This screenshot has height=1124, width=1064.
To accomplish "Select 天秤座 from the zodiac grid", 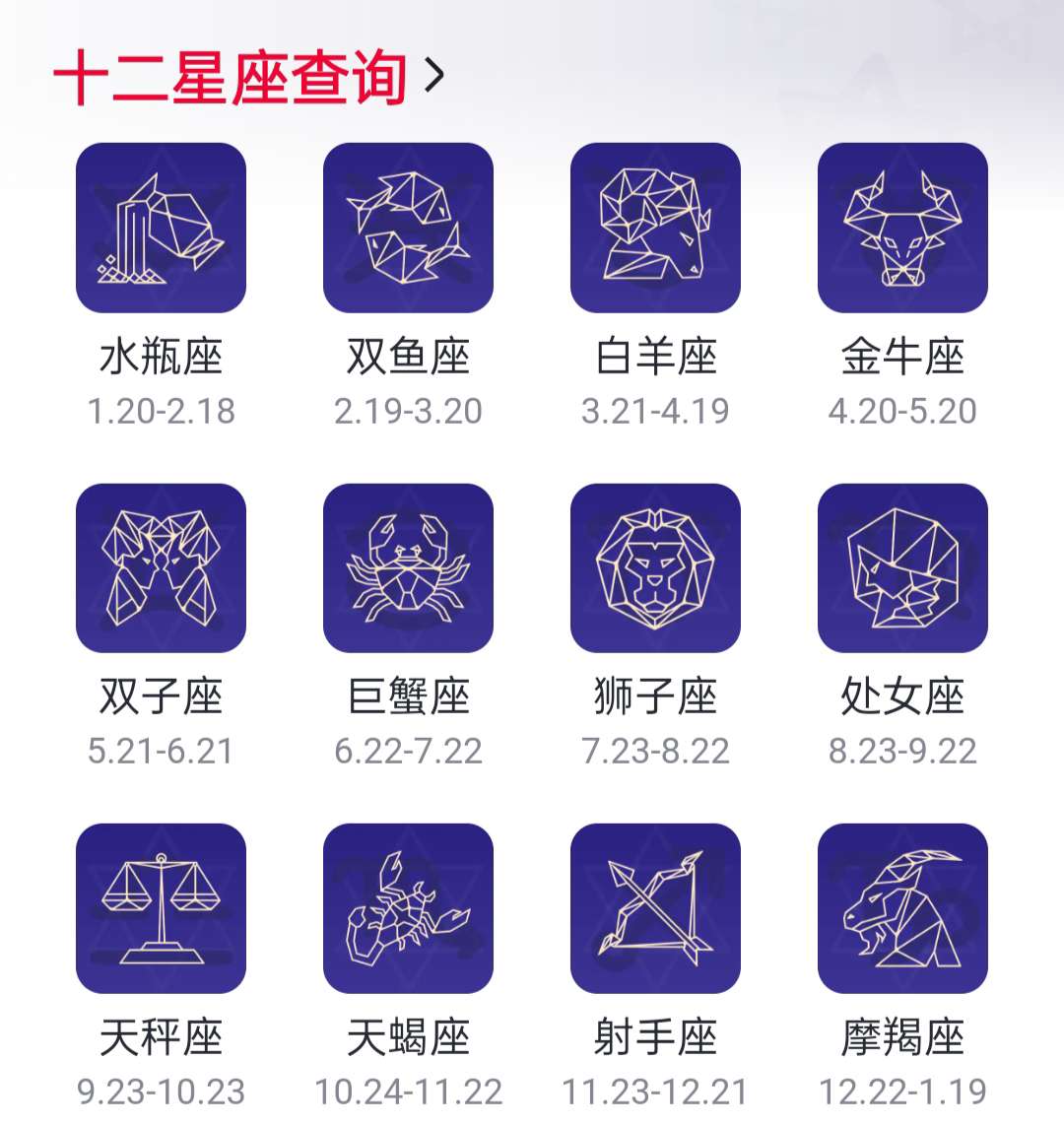I will pyautogui.click(x=161, y=908).
